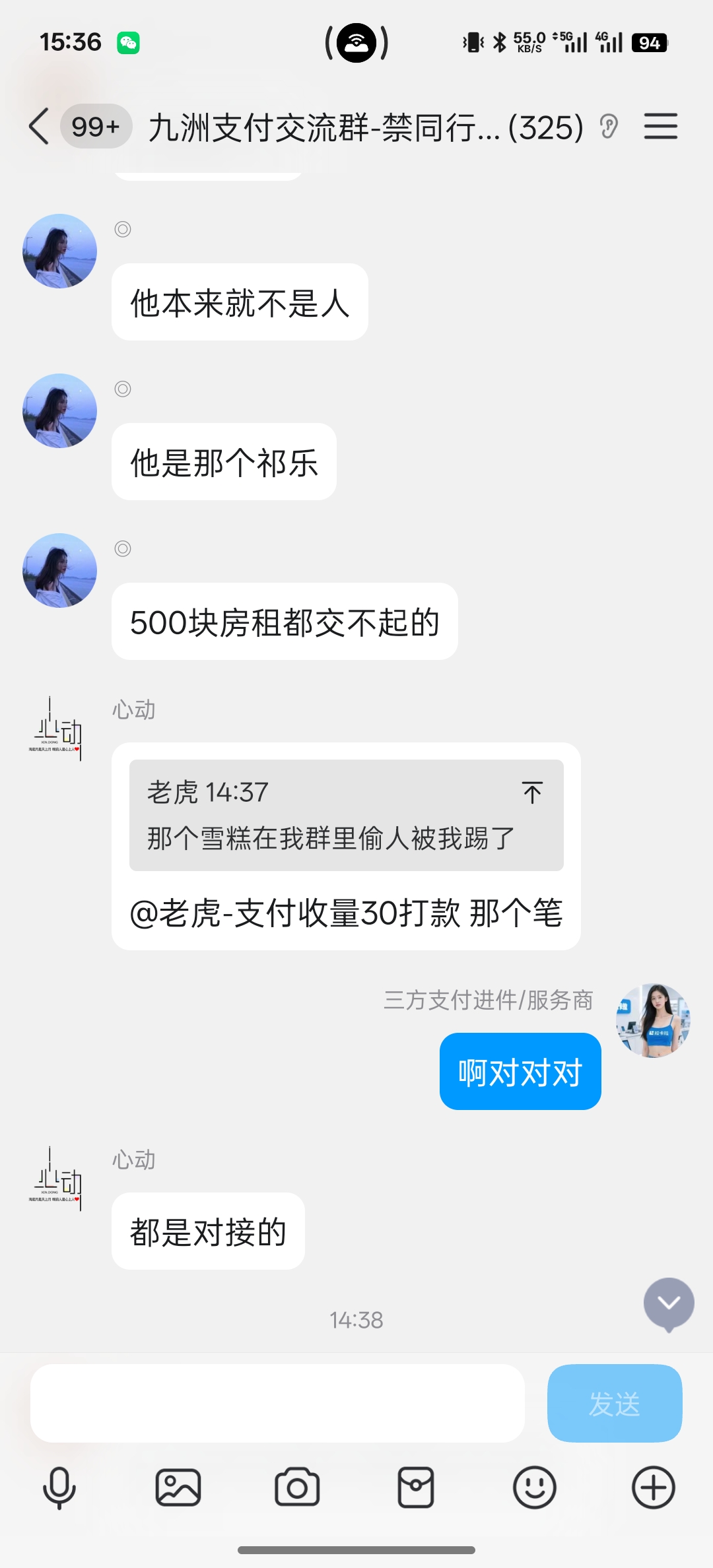Start voice input with the microphone
The image size is (713, 1568).
59,1488
